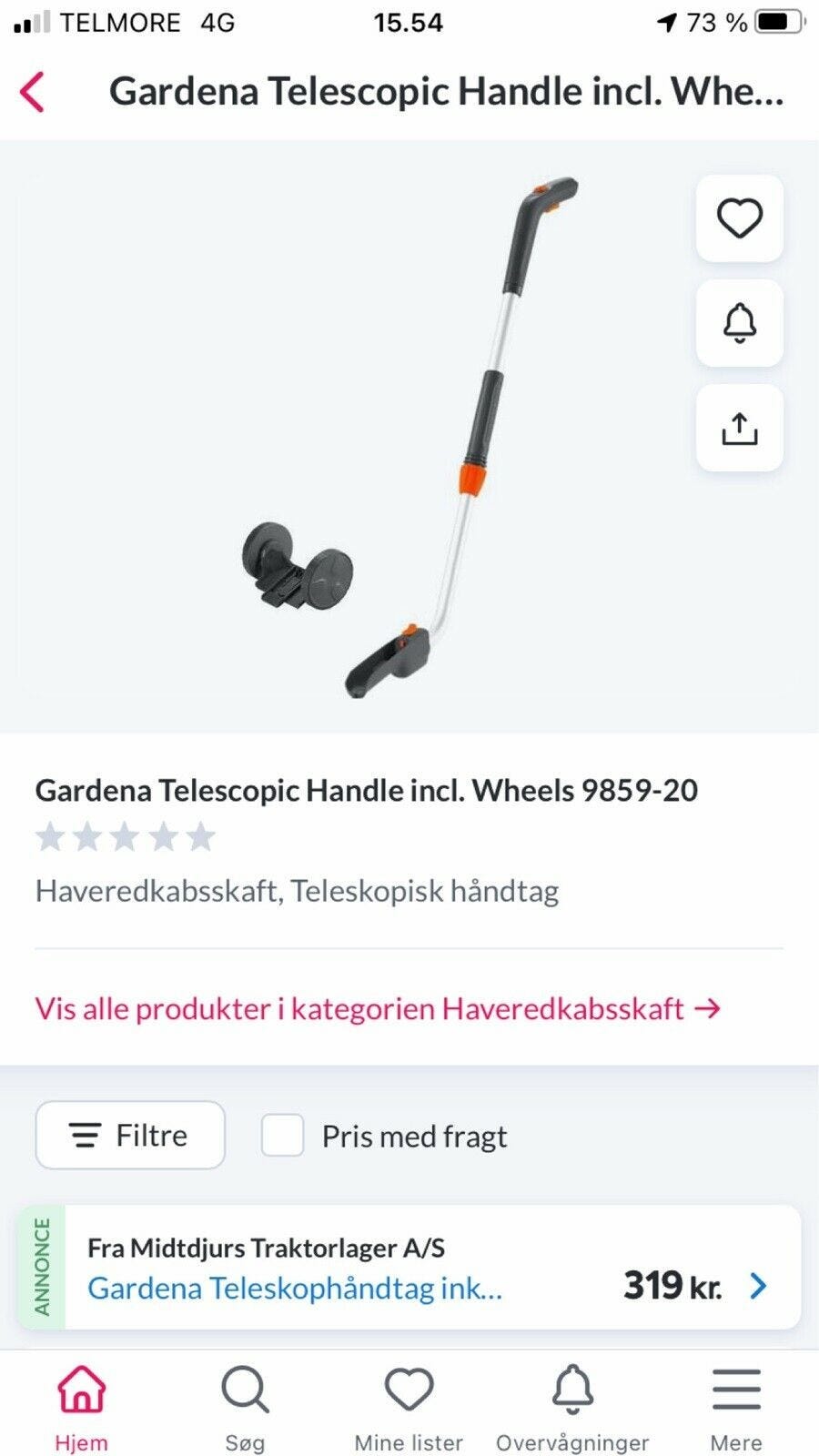Open the Gardena telescopic handle product image
Image resolution: width=819 pixels, height=1456 pixels.
(409, 437)
